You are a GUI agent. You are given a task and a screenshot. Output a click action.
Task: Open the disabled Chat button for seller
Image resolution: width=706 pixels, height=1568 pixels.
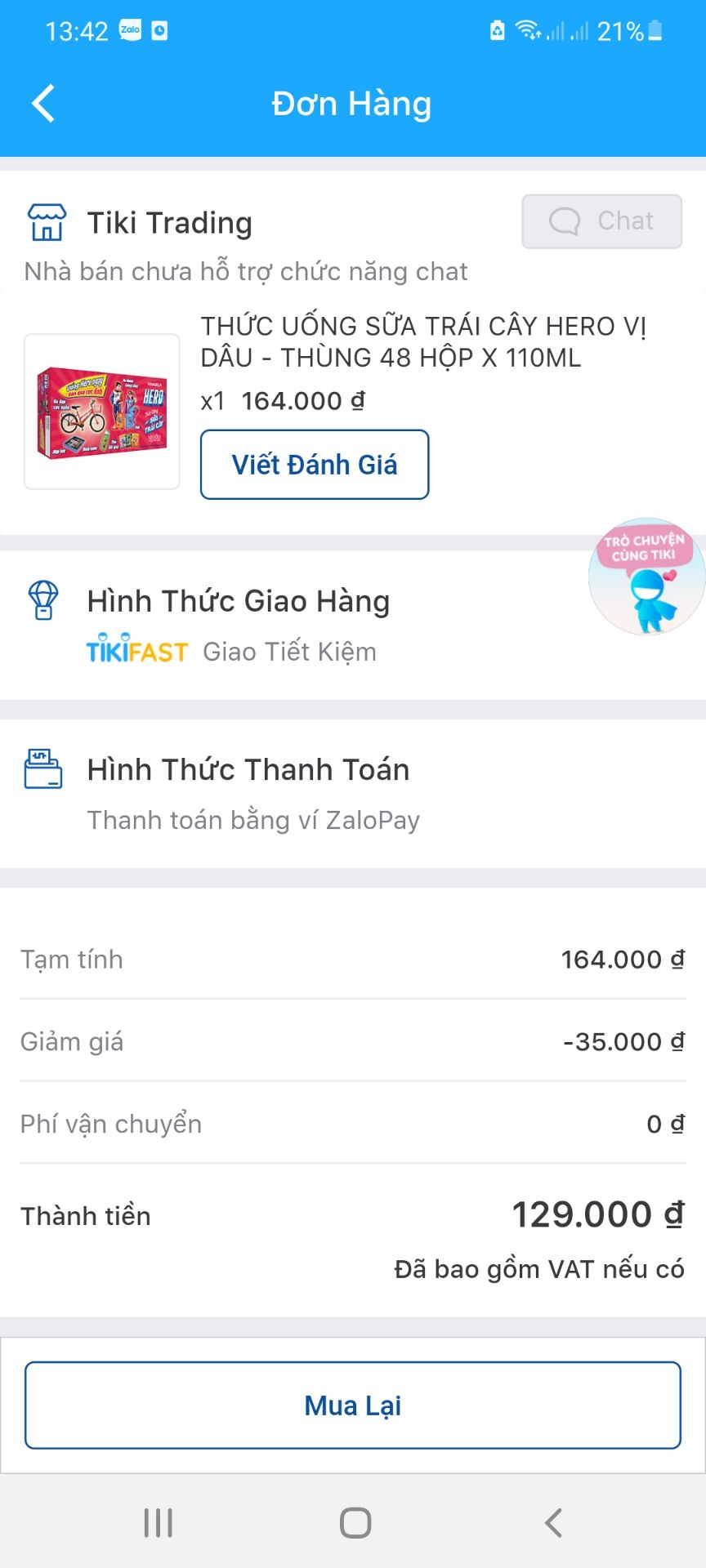point(602,220)
